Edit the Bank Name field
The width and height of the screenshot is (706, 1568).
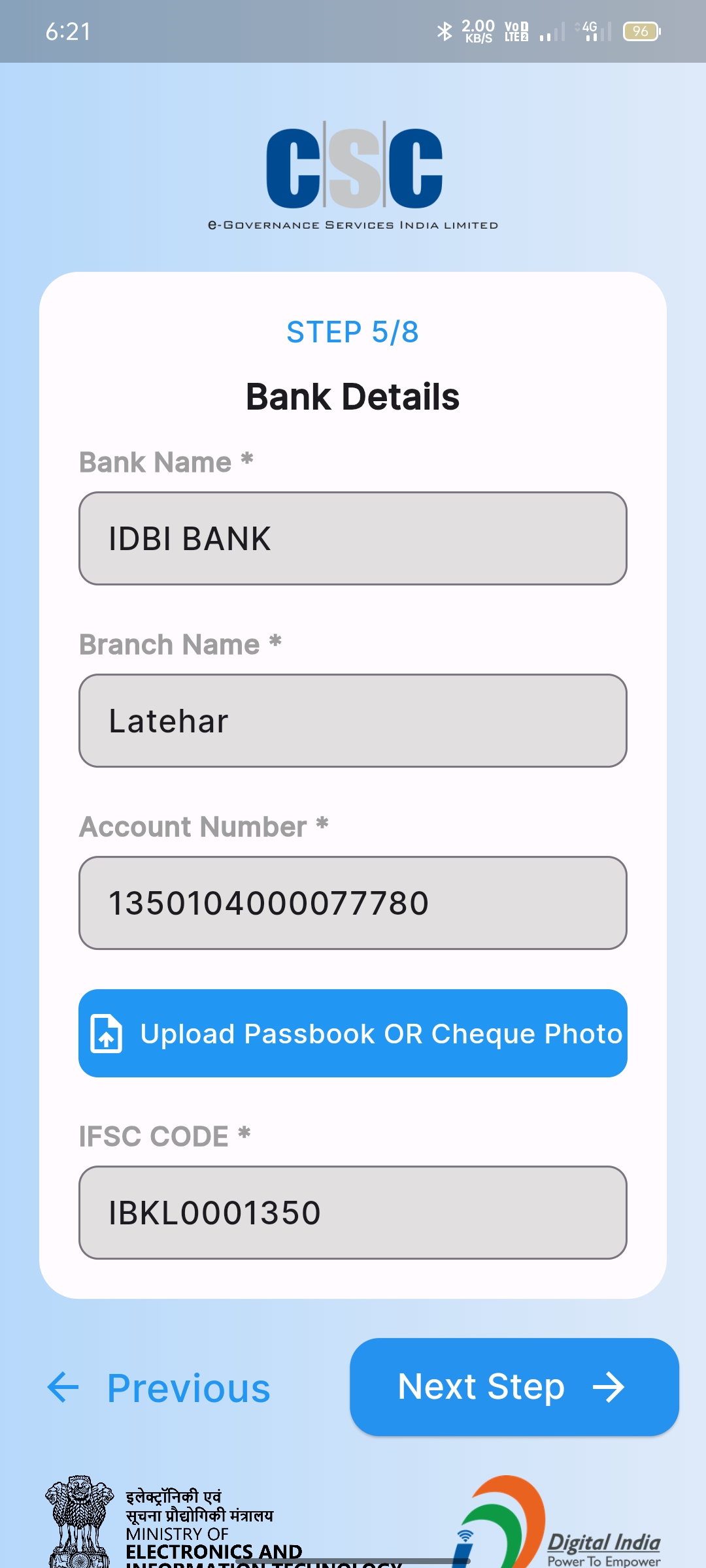pos(353,538)
